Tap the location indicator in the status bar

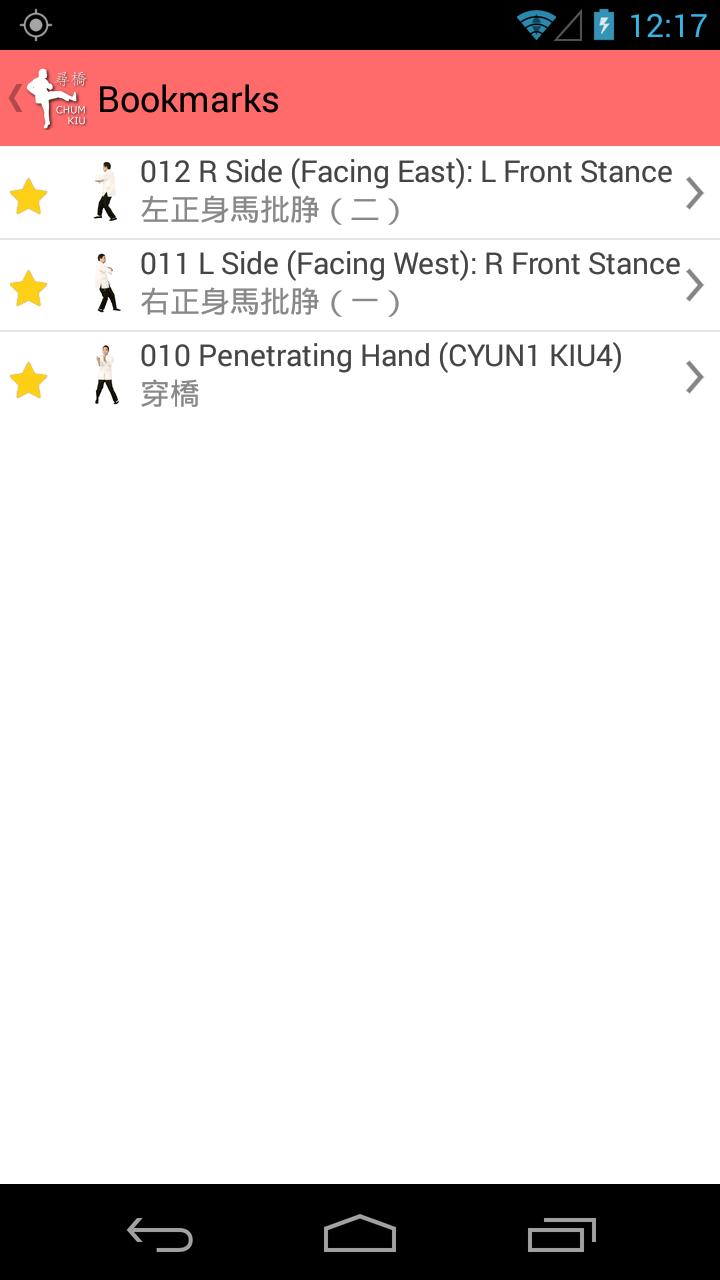point(34,24)
